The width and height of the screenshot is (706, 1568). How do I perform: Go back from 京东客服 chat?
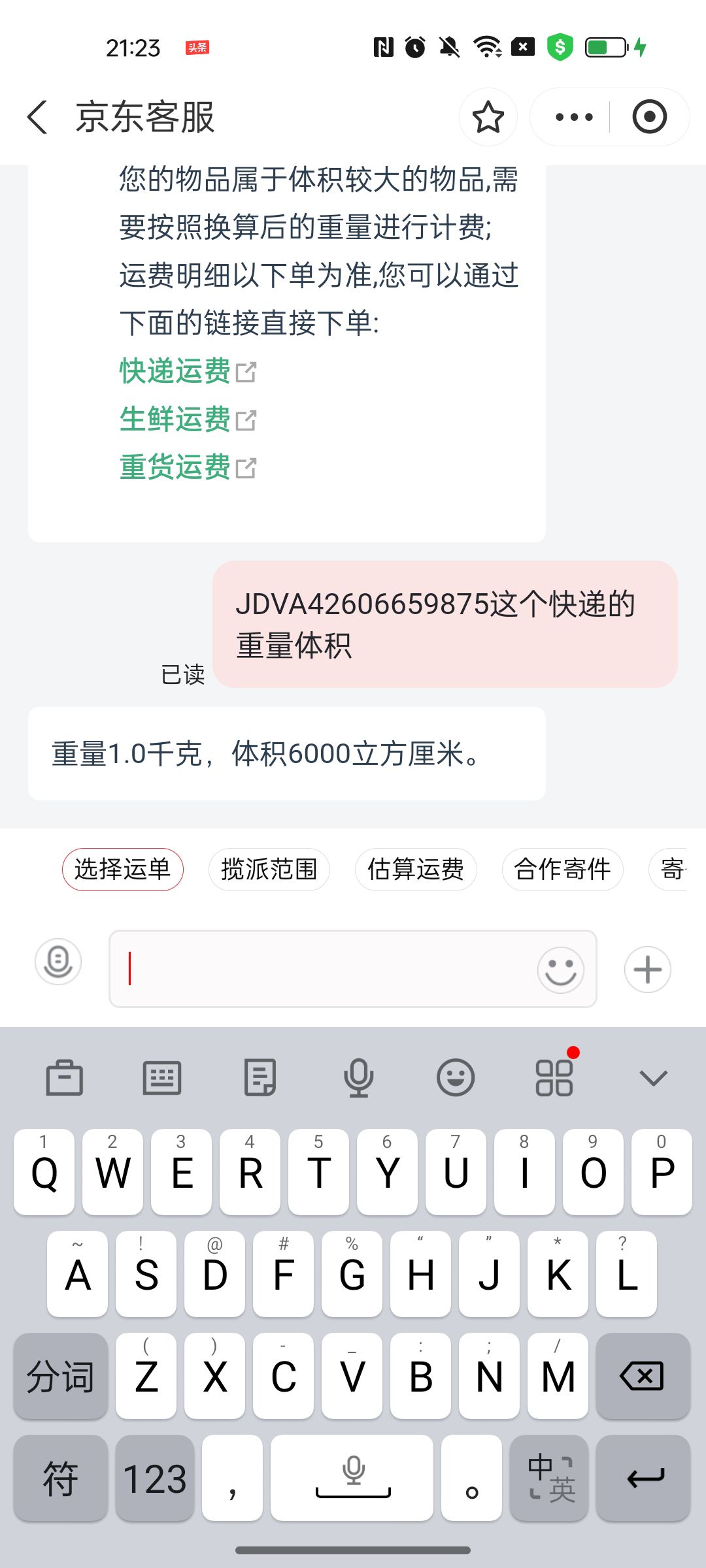coord(38,118)
